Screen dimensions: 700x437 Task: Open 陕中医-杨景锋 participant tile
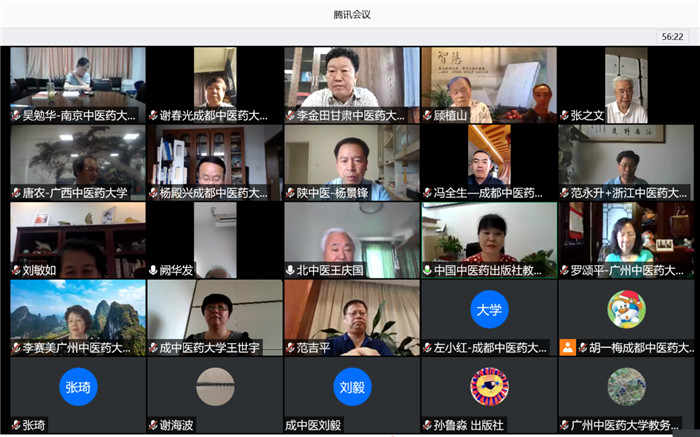(351, 162)
